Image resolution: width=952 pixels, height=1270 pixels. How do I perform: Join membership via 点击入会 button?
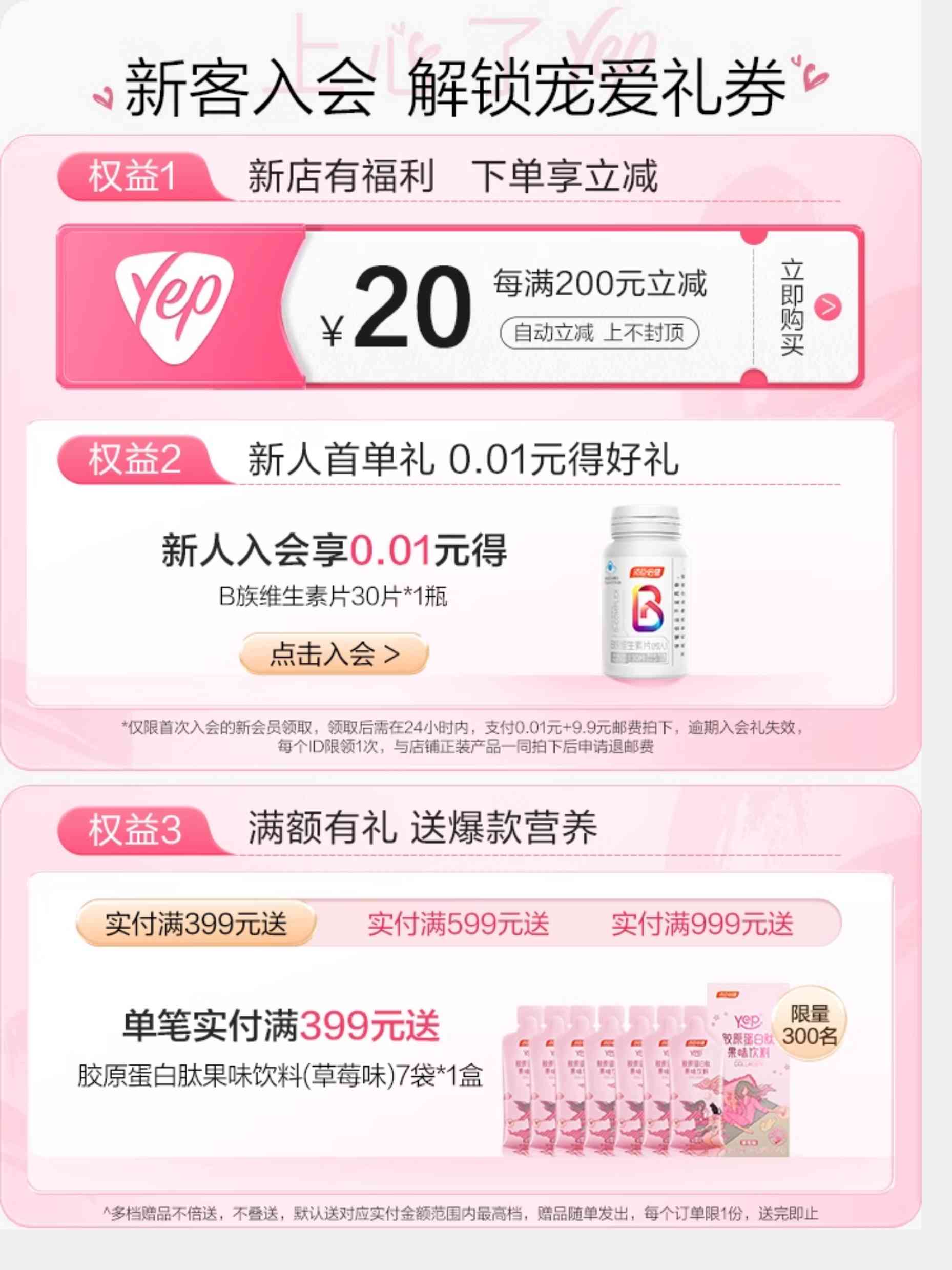(x=334, y=654)
